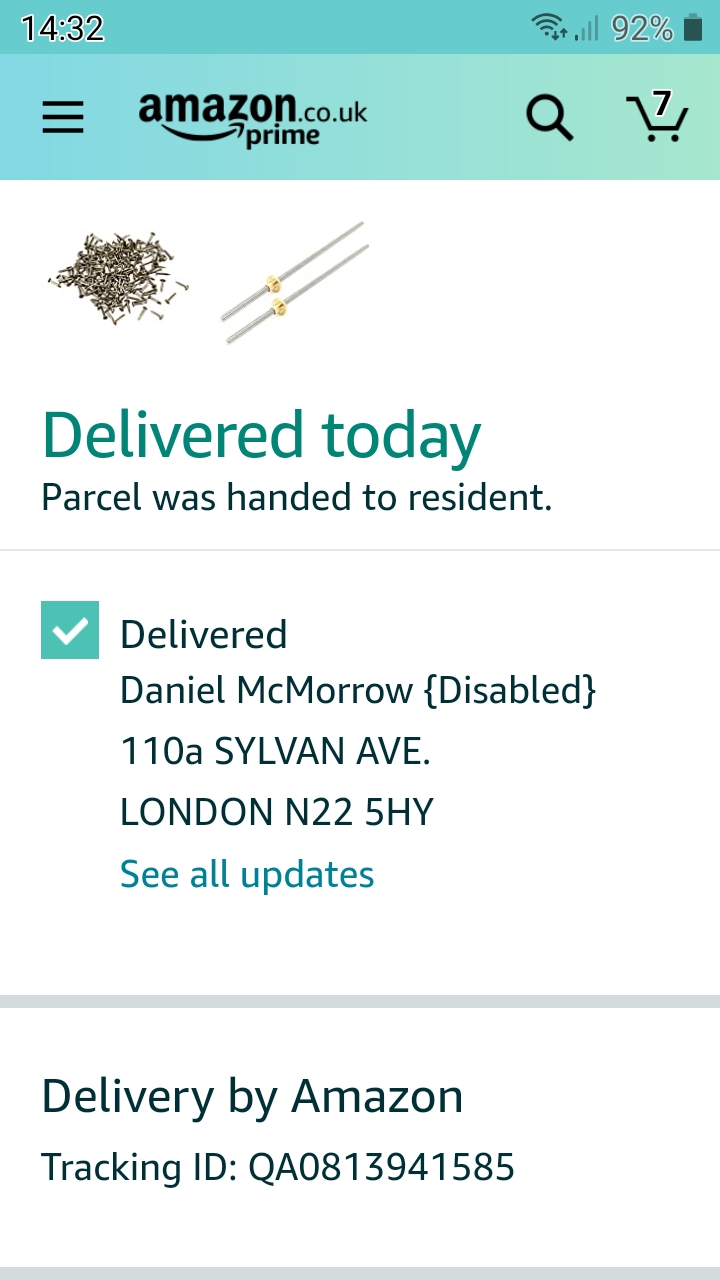Image resolution: width=720 pixels, height=1280 pixels.
Task: Tap the Amazon.co.uk Prime logo
Action: (253, 119)
